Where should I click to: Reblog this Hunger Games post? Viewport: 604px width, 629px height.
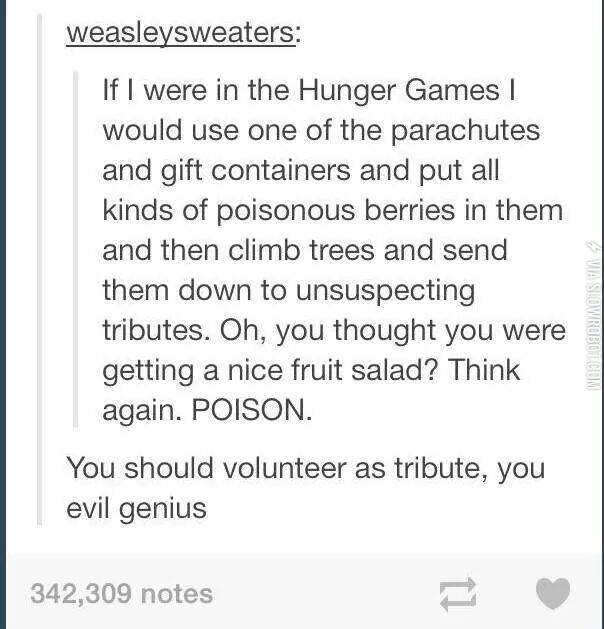click(x=458, y=594)
